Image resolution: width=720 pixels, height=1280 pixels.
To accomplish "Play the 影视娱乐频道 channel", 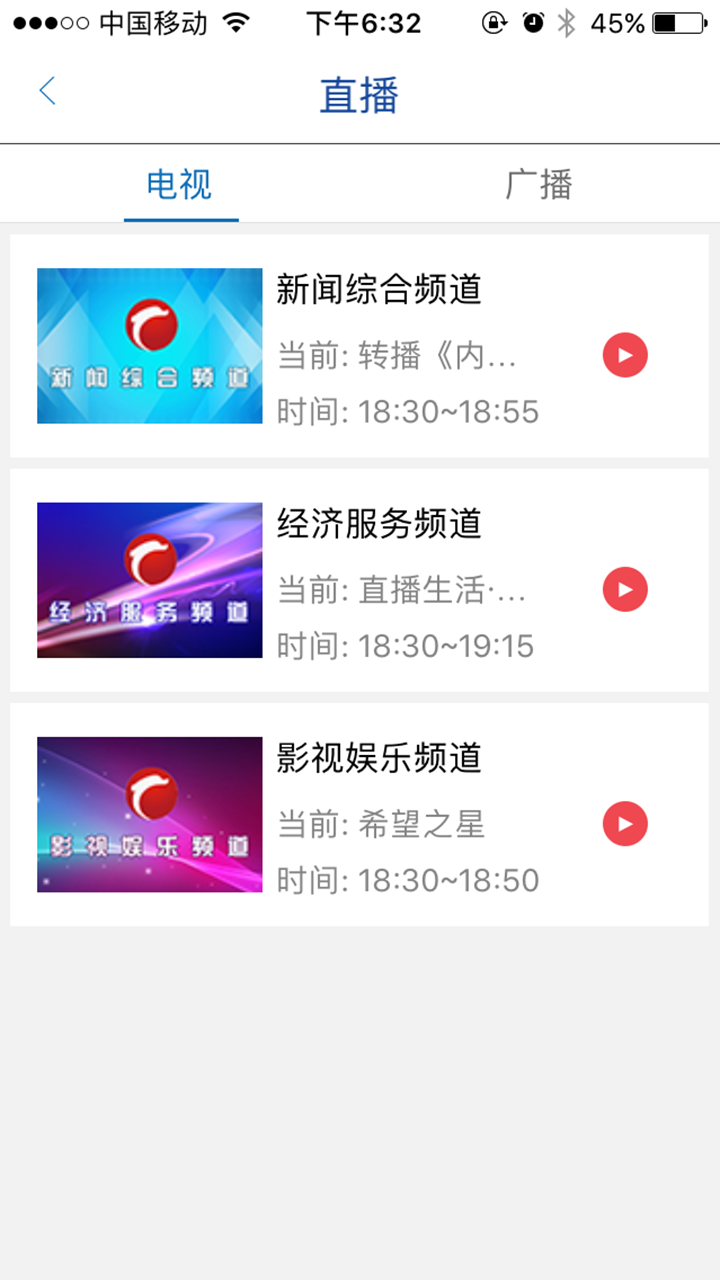I will pyautogui.click(x=625, y=823).
